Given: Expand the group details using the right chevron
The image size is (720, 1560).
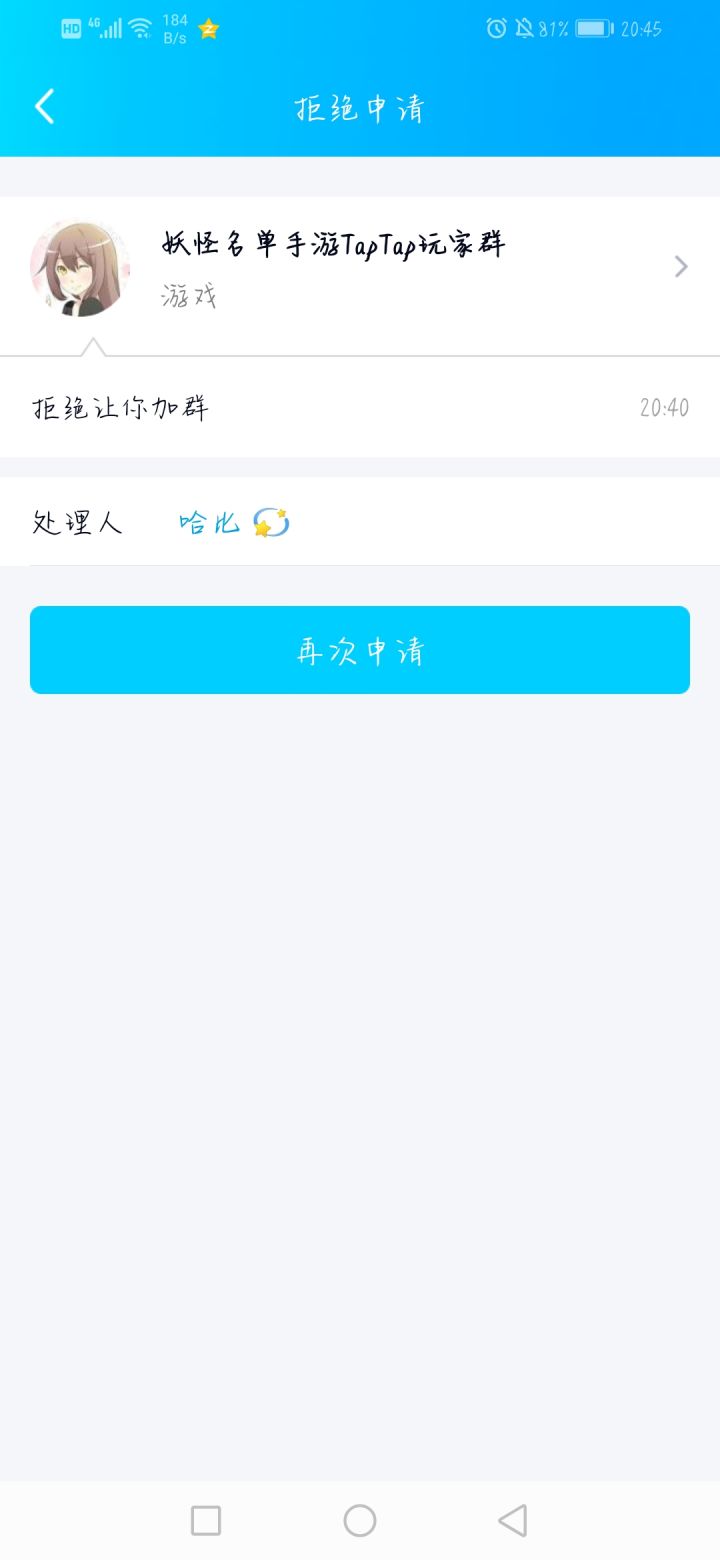Looking at the screenshot, I should coord(681,266).
